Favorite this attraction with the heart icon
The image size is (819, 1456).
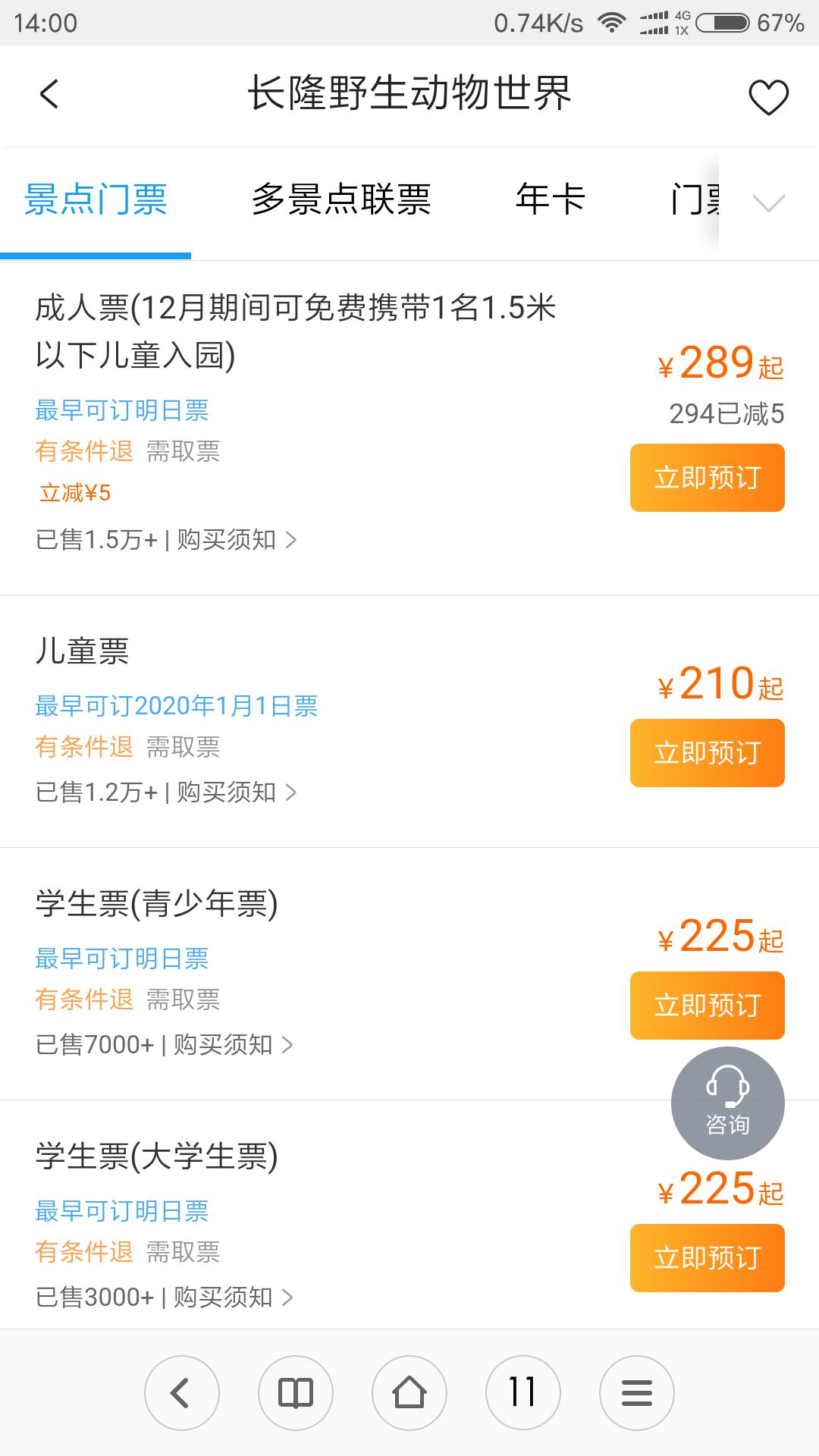[x=768, y=97]
